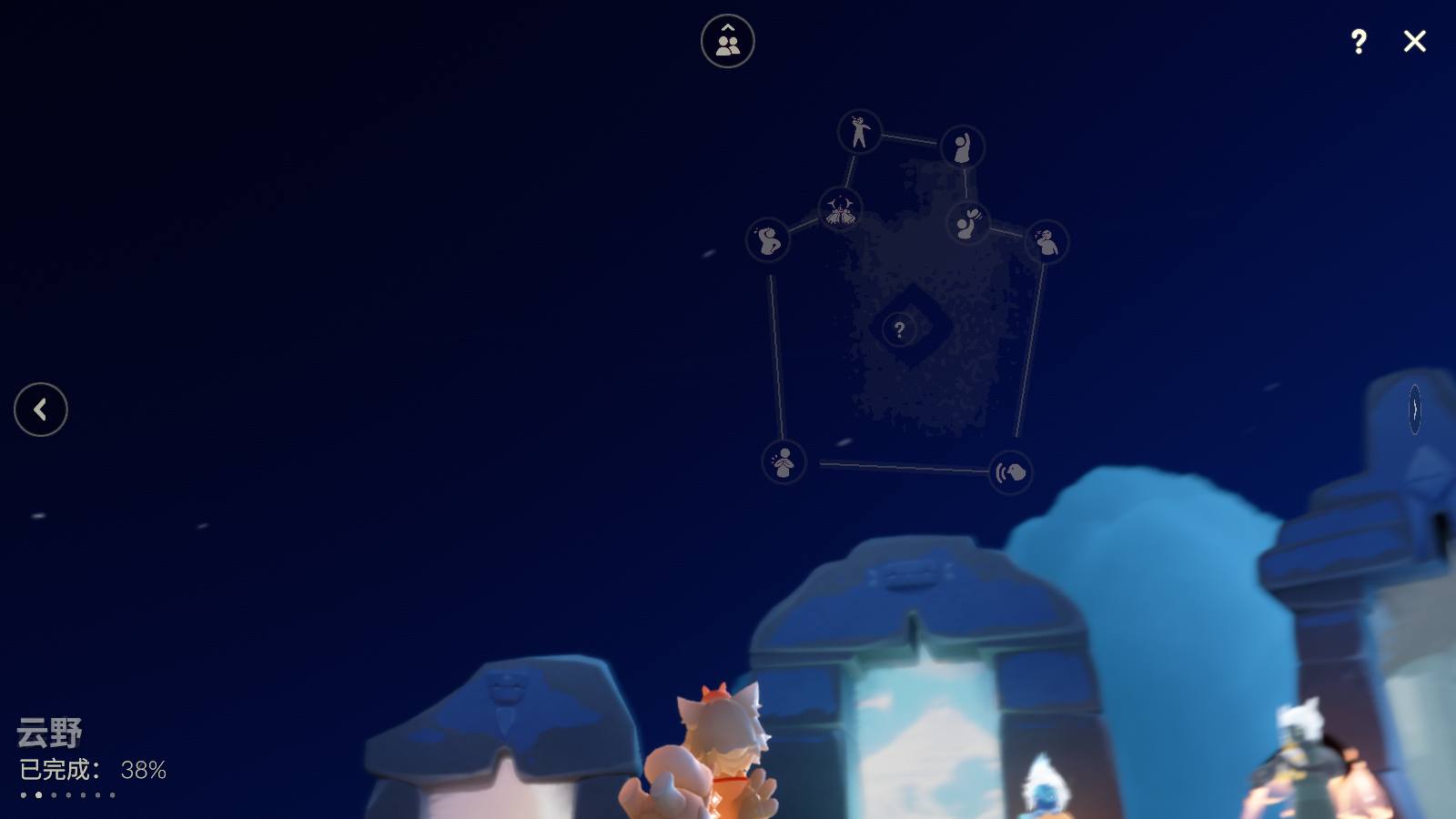Select the standing figure wiping brow node

tap(859, 132)
